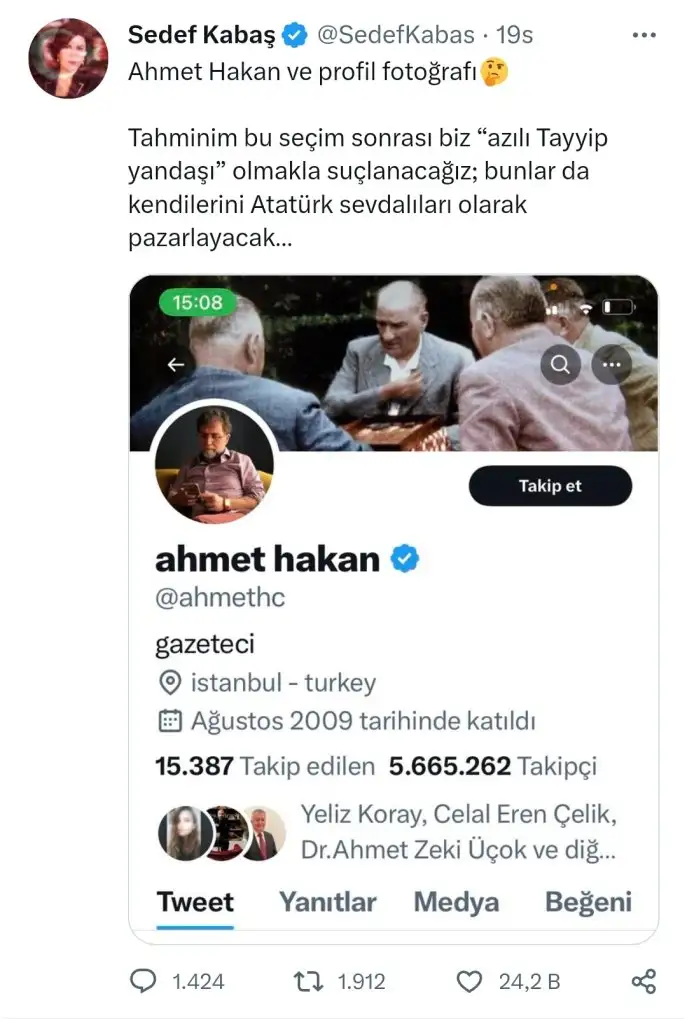This screenshot has width=687, height=1024.
Task: Visit the Sedef Kabaş profile via her name
Action: click(x=201, y=35)
